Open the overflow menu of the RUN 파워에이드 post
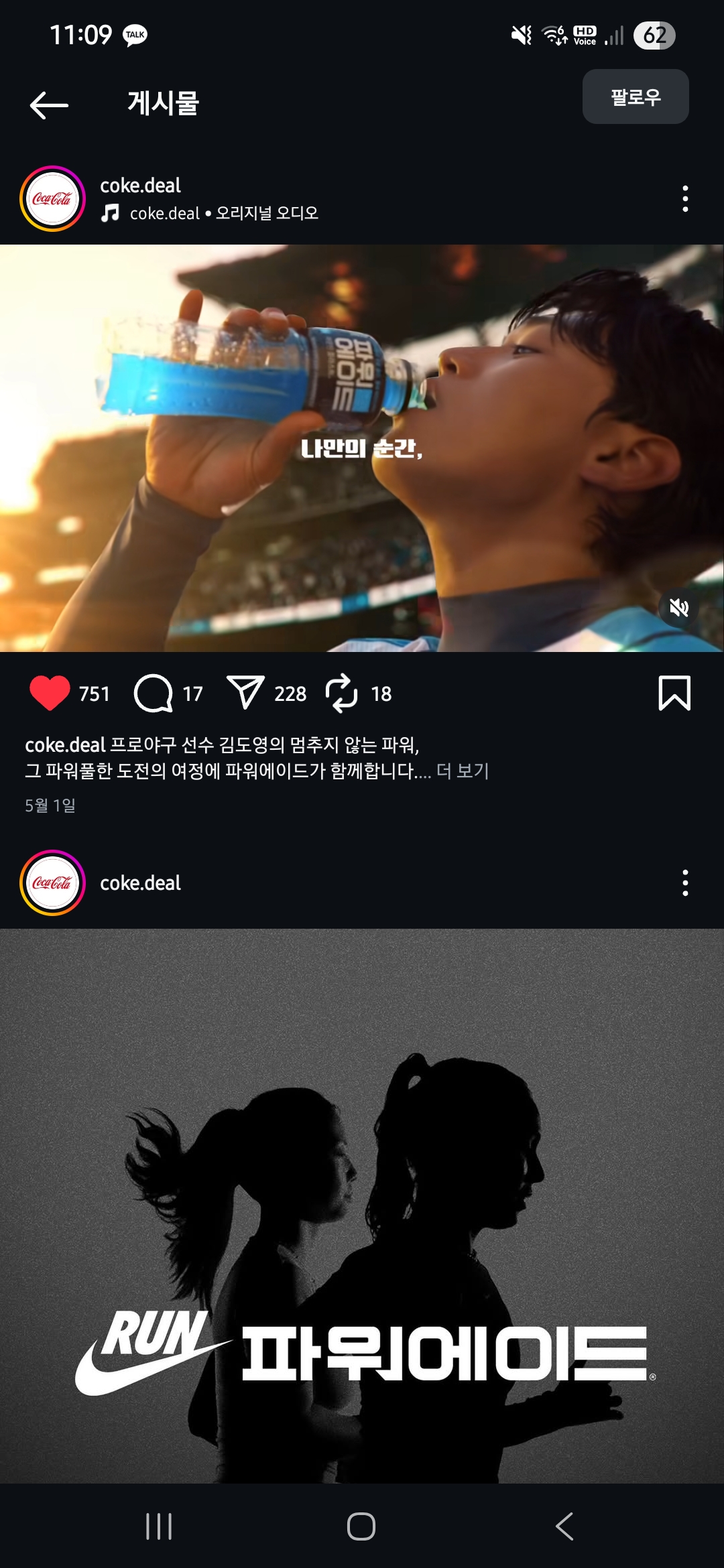The height and width of the screenshot is (1568, 724). point(684,883)
